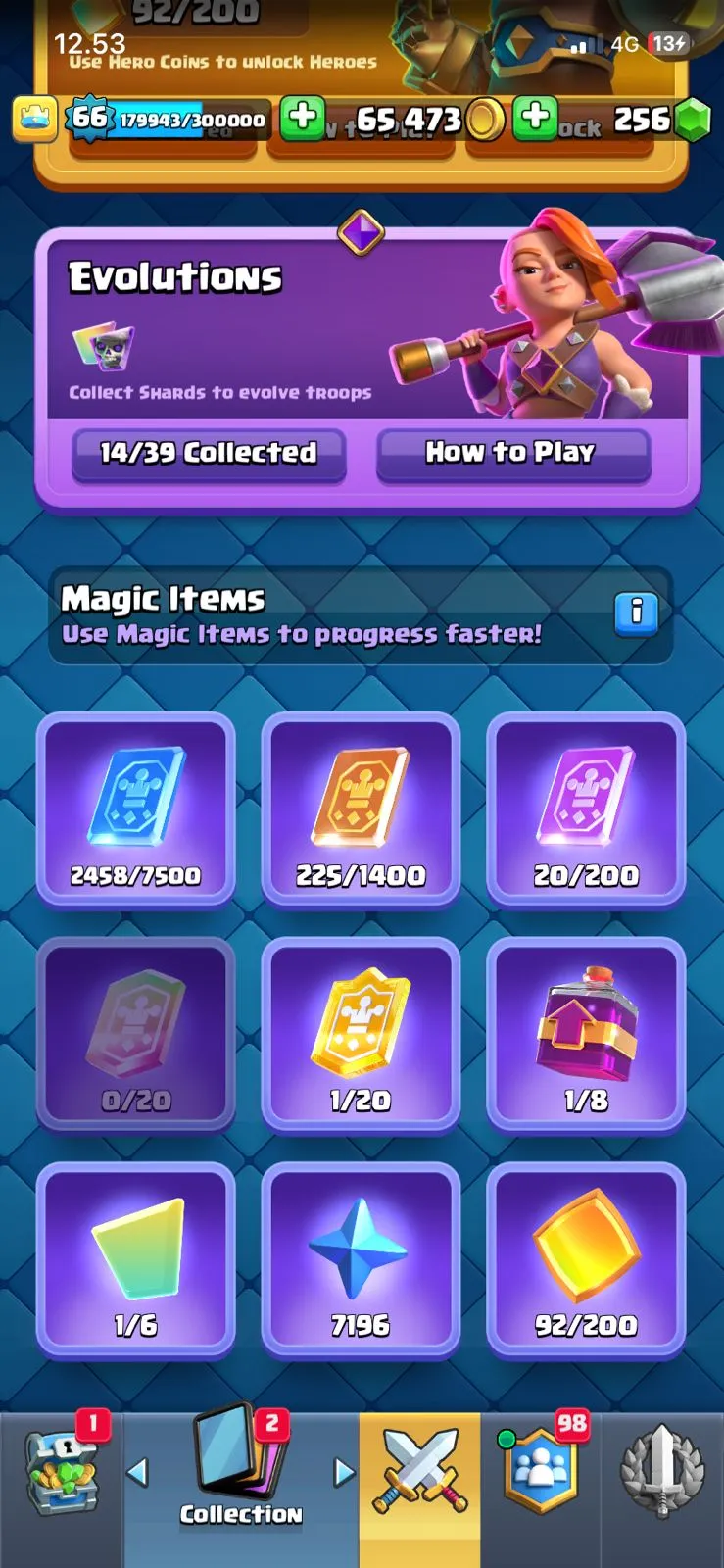This screenshot has height=1568, width=724.
Task: Select the blue wild card 2458/7500
Action: 136,809
